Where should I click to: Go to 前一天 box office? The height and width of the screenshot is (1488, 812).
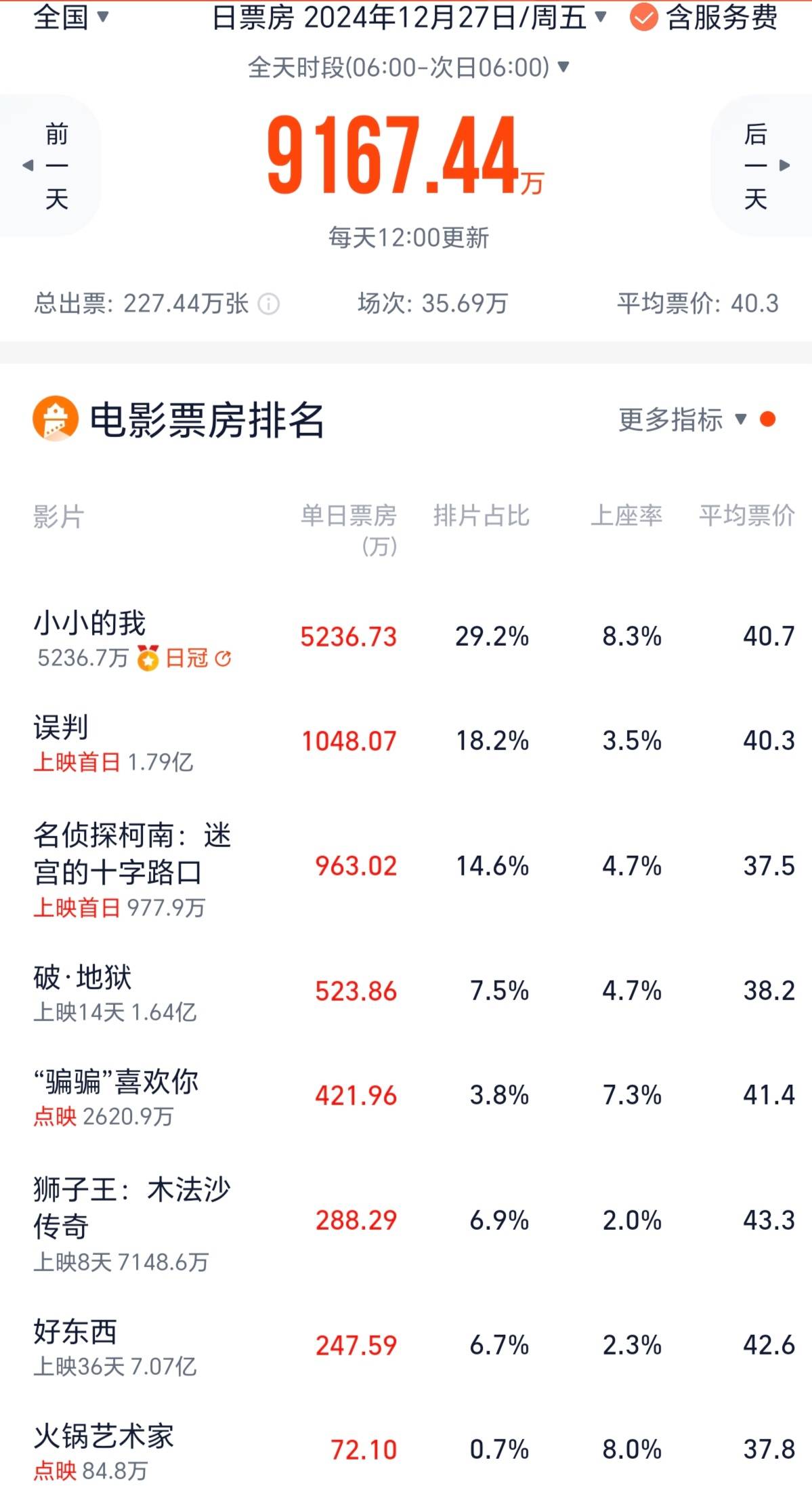coord(51,165)
